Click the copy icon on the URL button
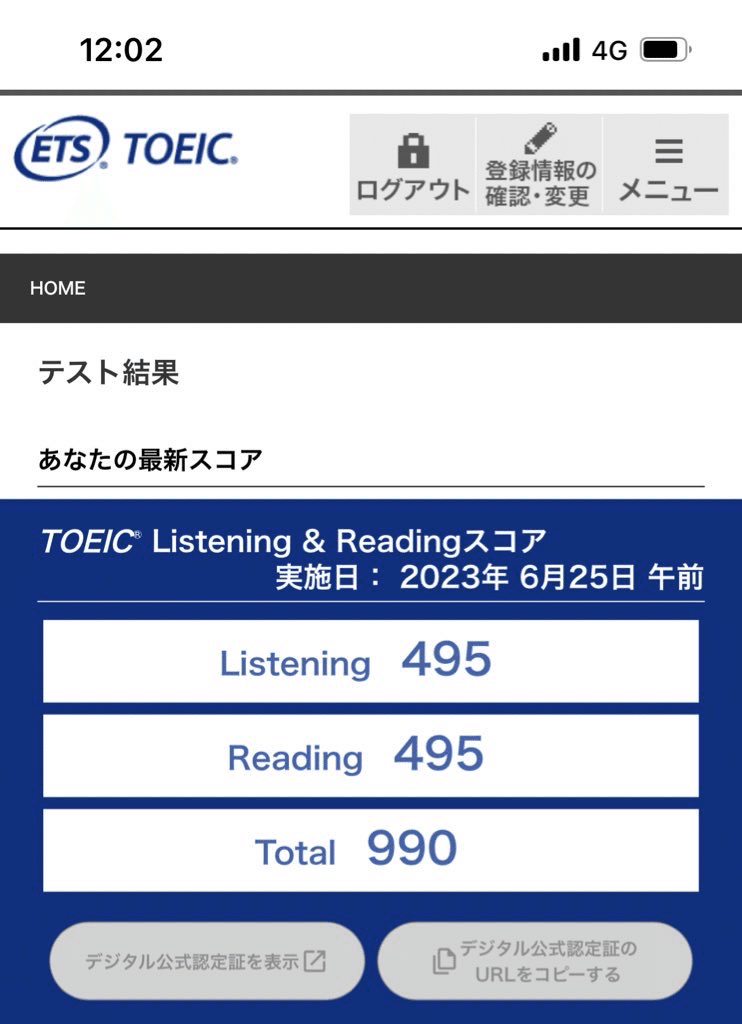Screen dimensions: 742x1024 click(x=444, y=958)
